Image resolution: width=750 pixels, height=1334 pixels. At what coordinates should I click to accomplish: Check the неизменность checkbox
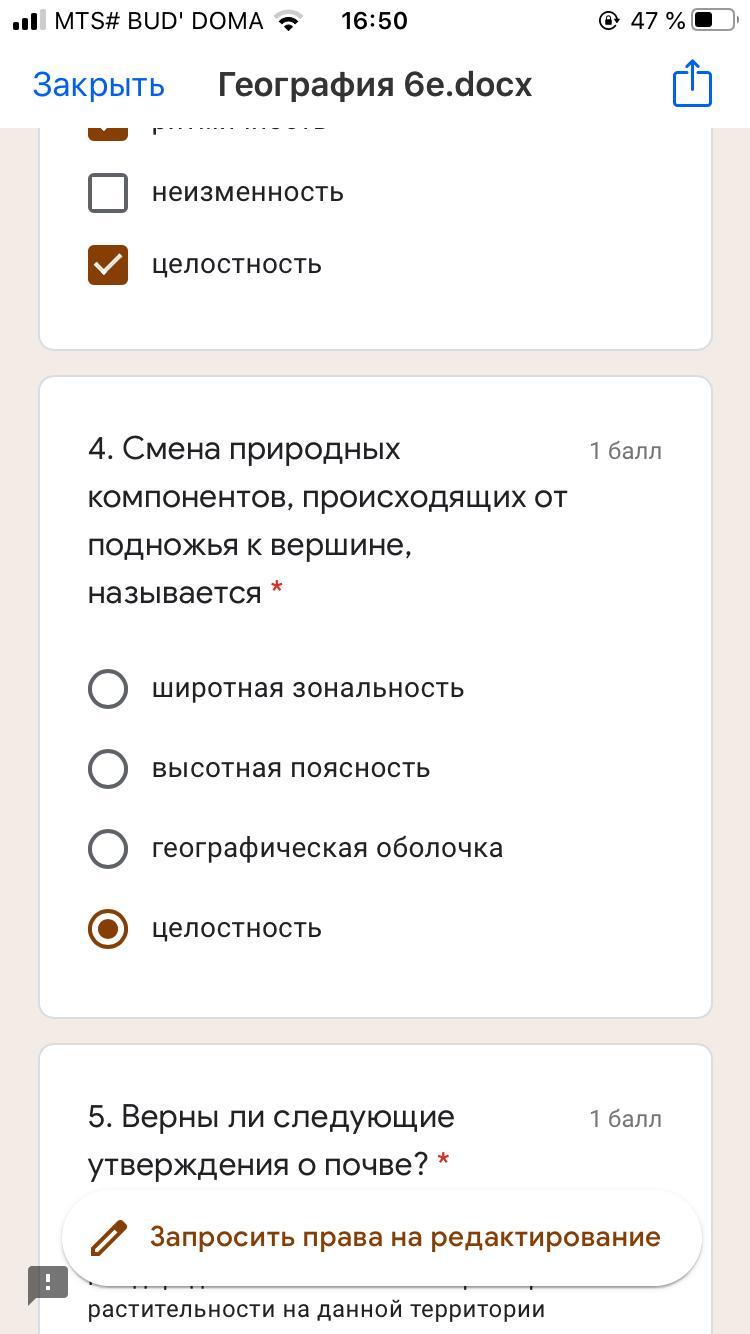click(x=108, y=192)
